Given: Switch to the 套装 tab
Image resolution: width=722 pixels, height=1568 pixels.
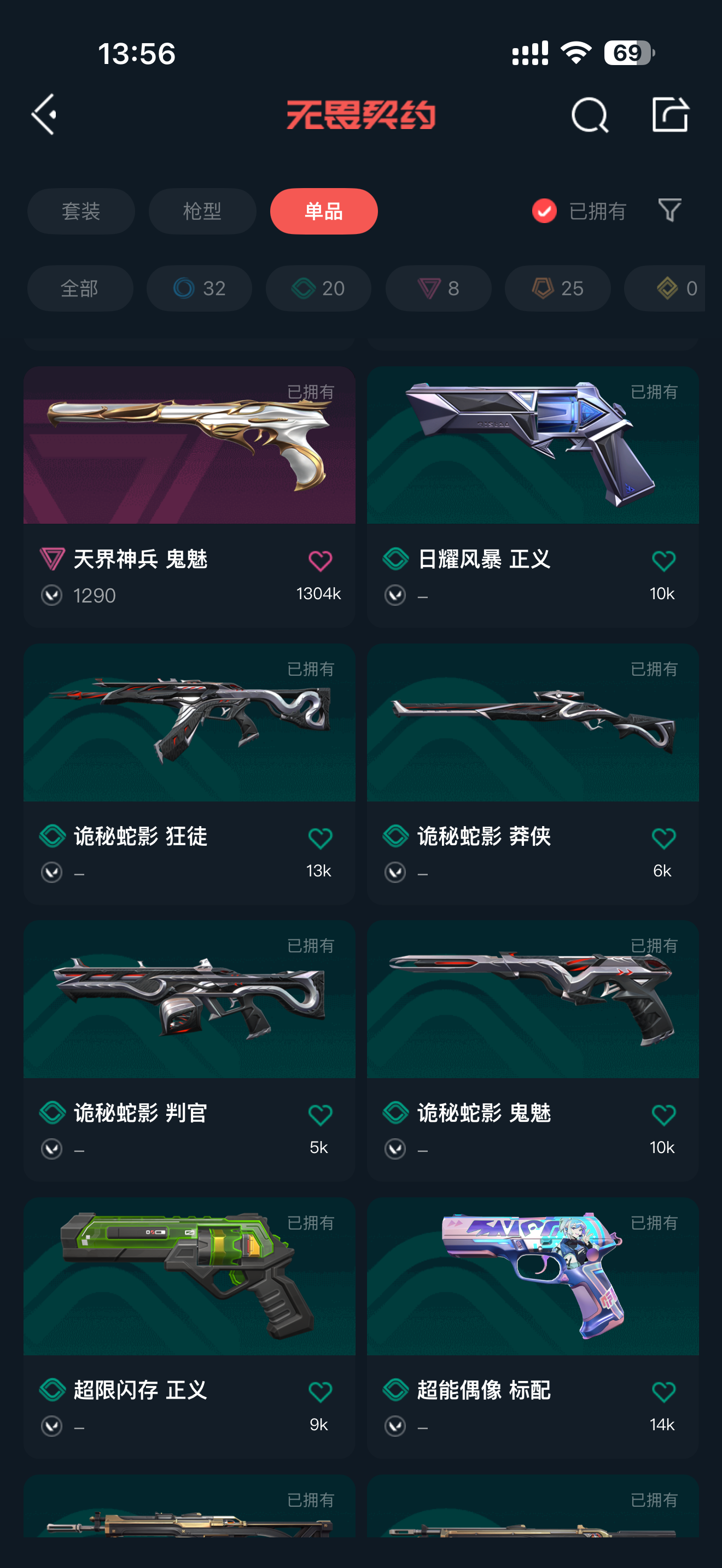Looking at the screenshot, I should [x=81, y=211].
